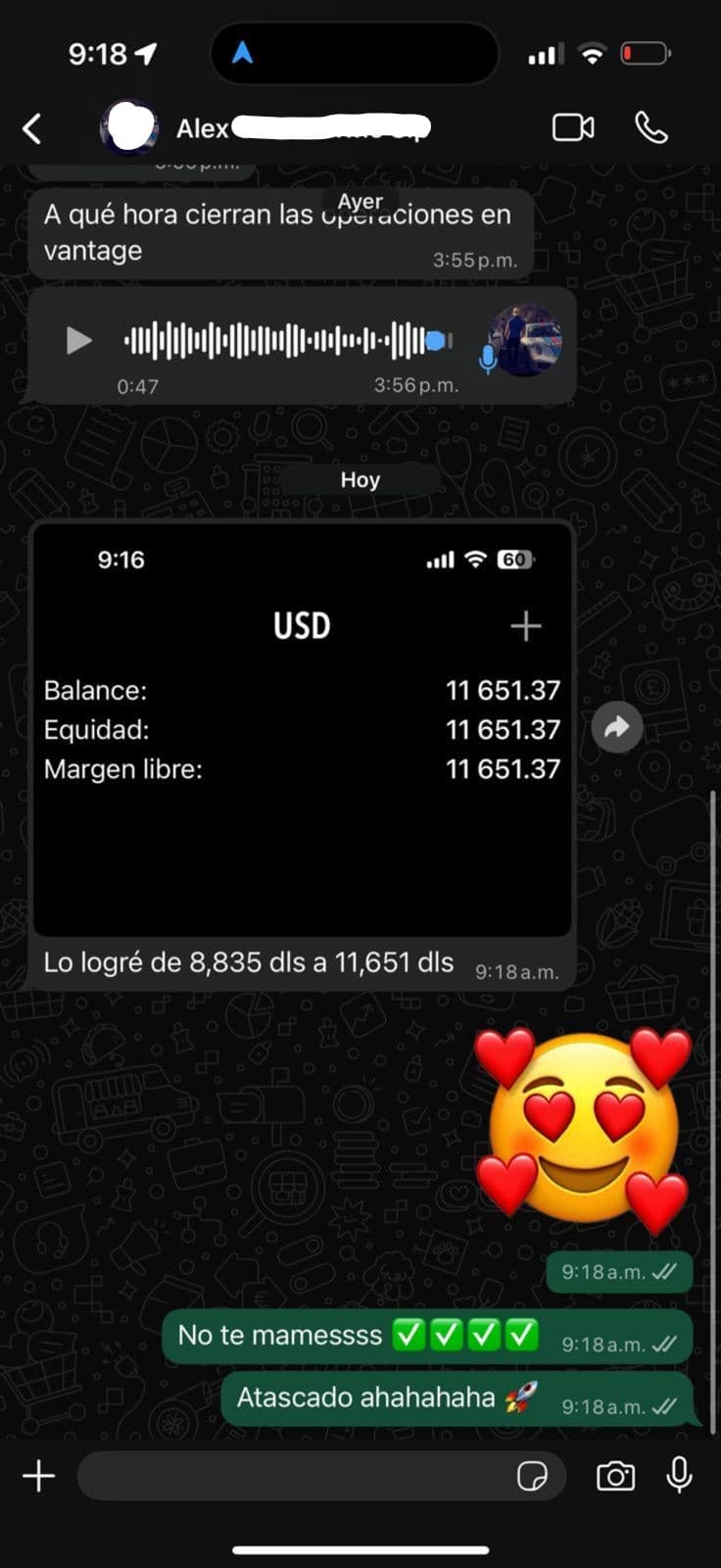Go back with the chevron arrow

29,127
